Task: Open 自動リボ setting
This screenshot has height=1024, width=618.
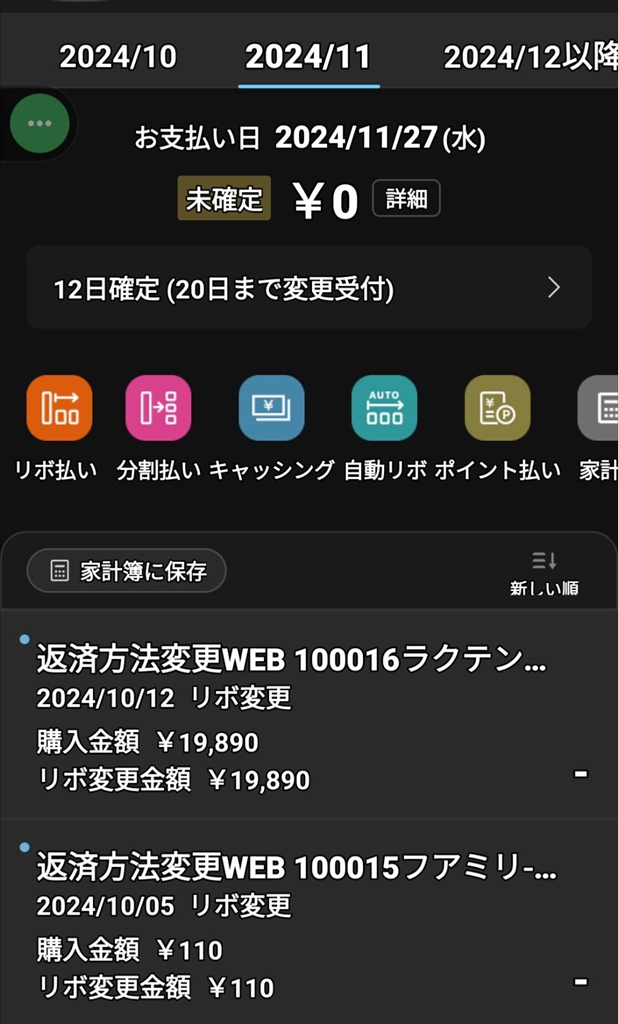Action: click(384, 408)
